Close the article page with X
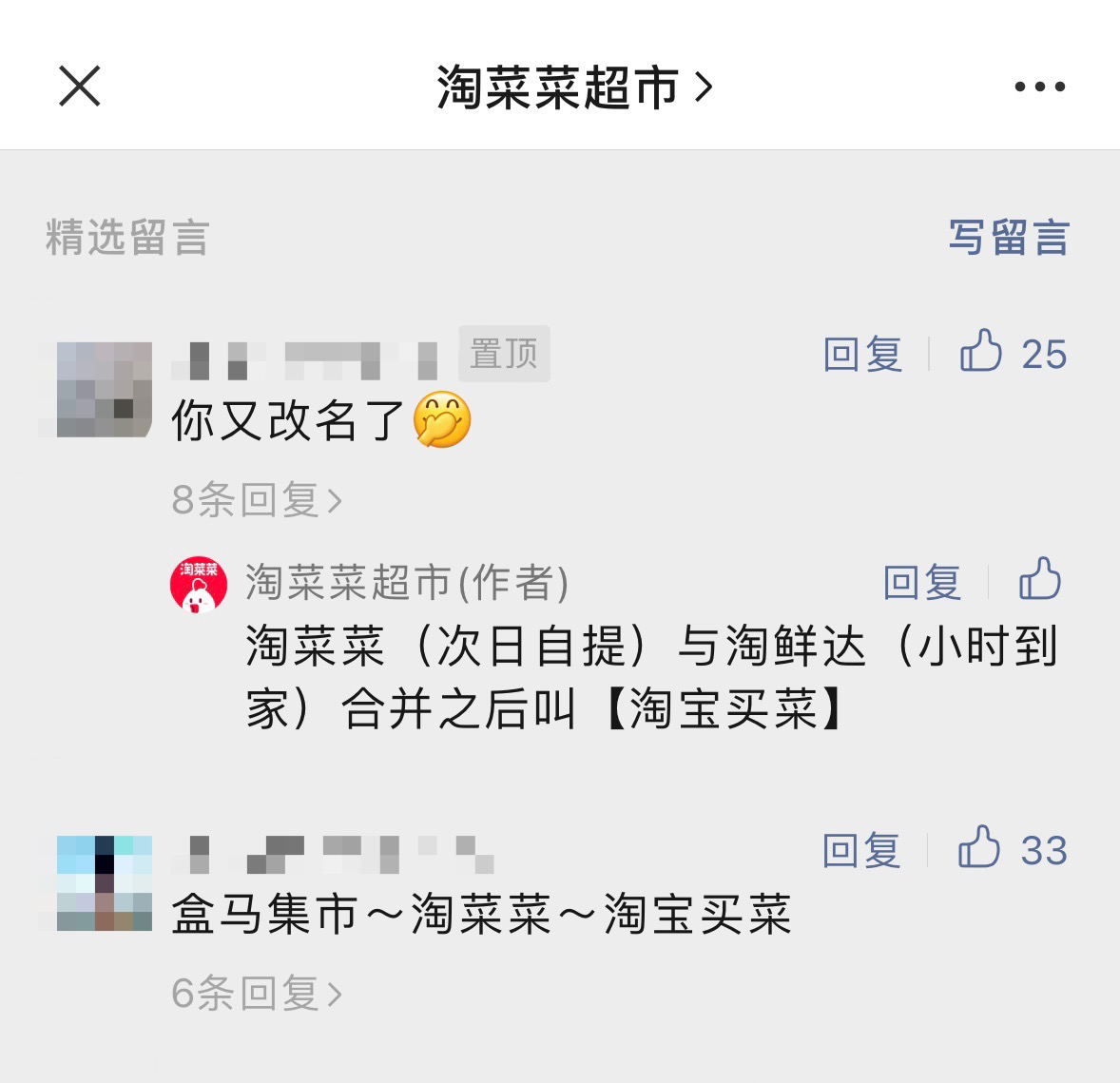 click(x=80, y=87)
